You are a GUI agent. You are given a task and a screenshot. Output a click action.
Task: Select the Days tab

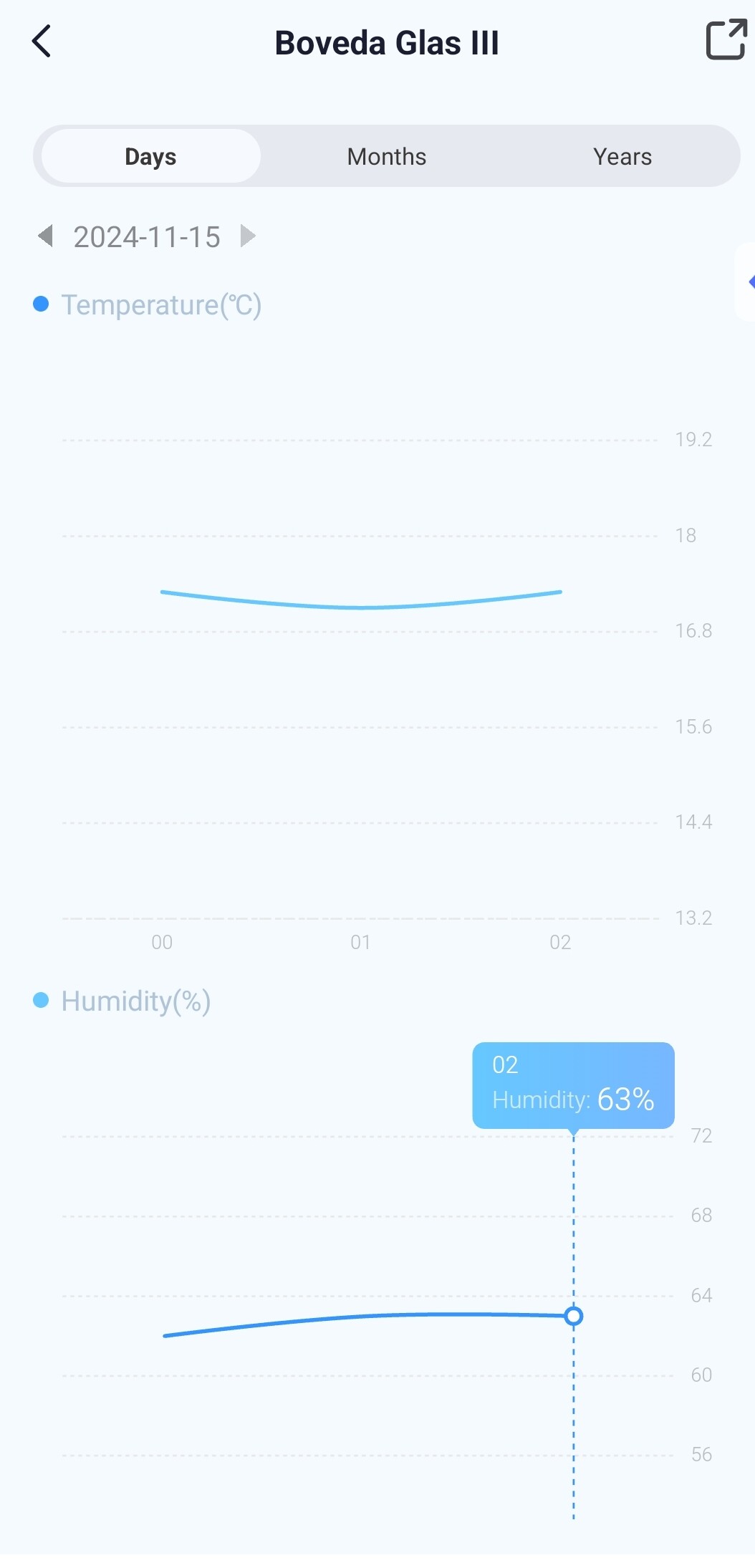[150, 156]
